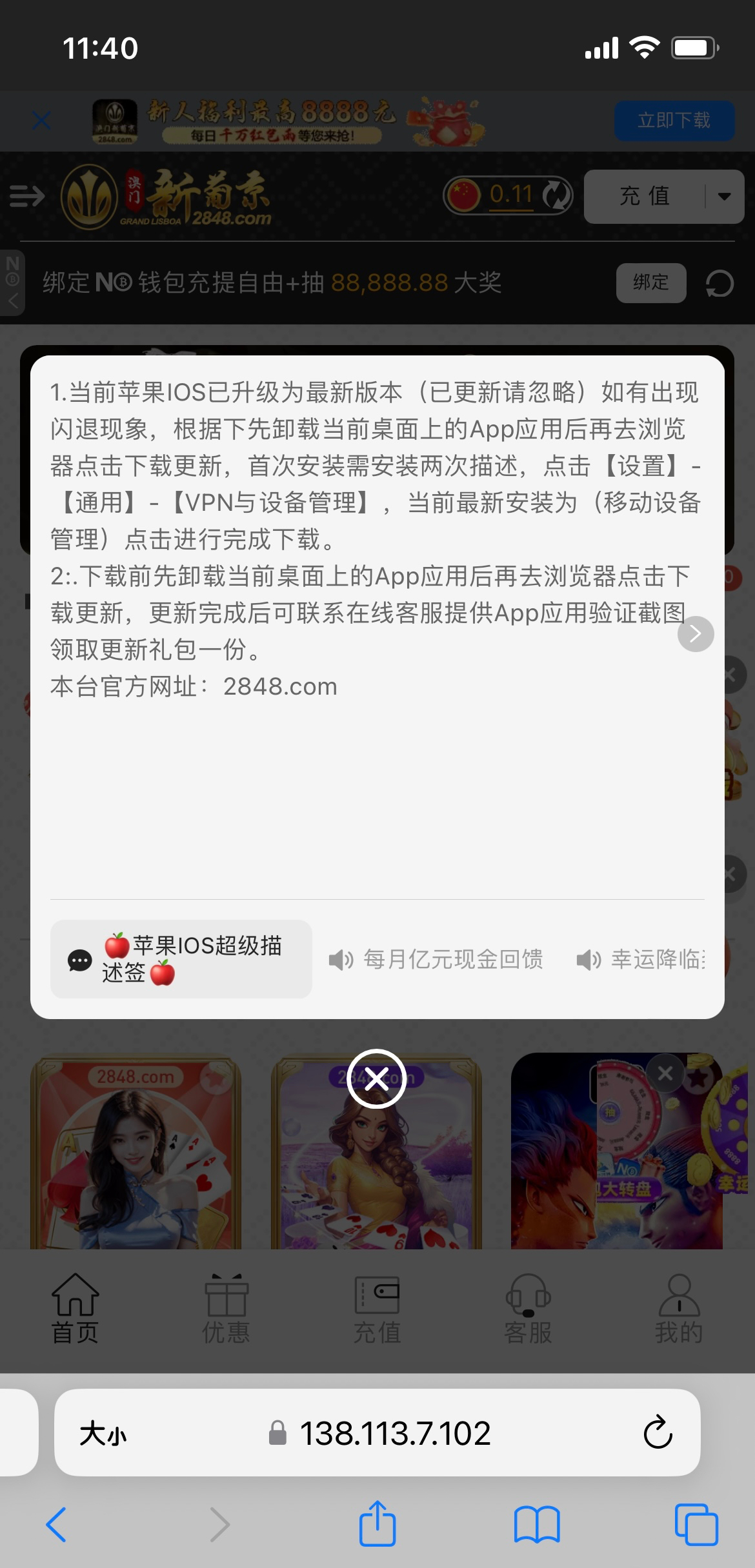Select the 苹果IOS超级描述签 notice tab

[x=181, y=959]
